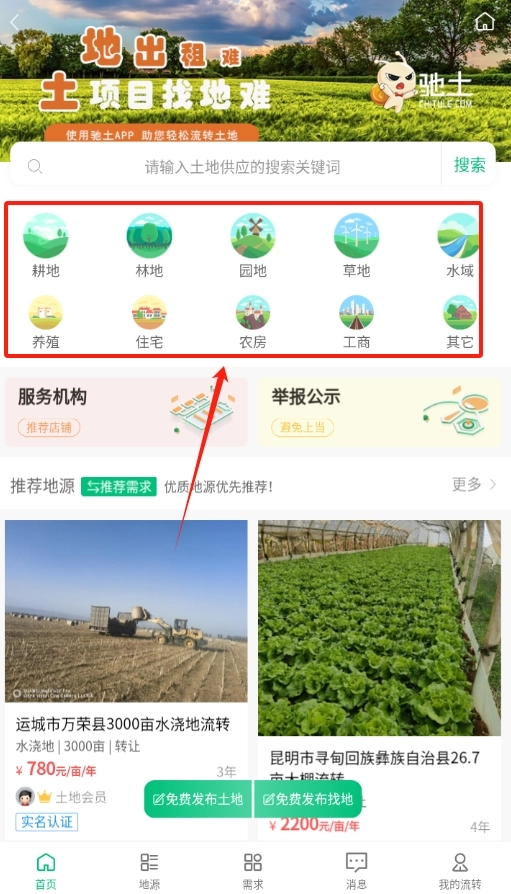
Task: Open the 运城市万荣县3000亩水浇地 listing
Action: [x=127, y=678]
